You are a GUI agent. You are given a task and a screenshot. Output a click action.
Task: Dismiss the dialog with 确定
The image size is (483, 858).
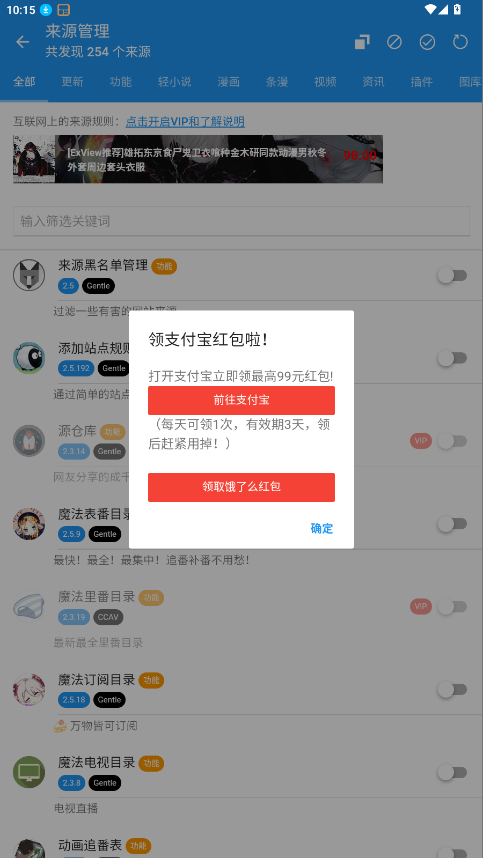pos(322,529)
